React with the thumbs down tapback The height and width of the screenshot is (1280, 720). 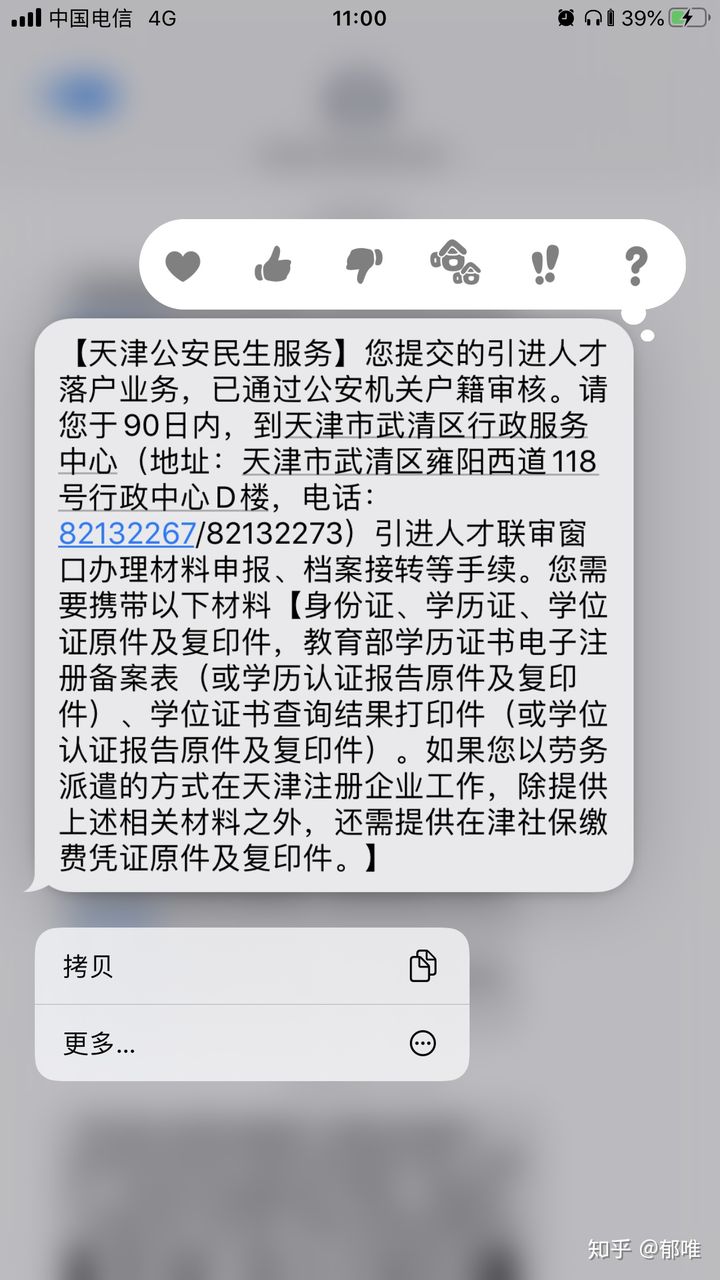tap(364, 265)
